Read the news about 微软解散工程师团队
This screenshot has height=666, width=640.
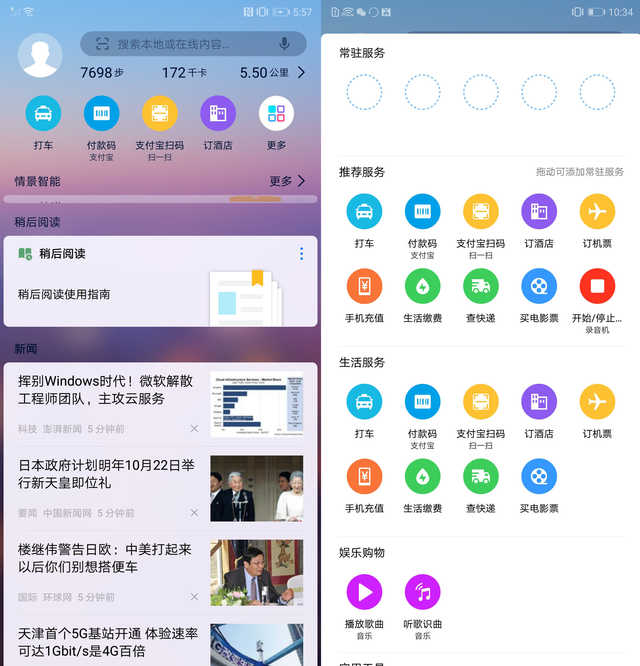[110, 390]
